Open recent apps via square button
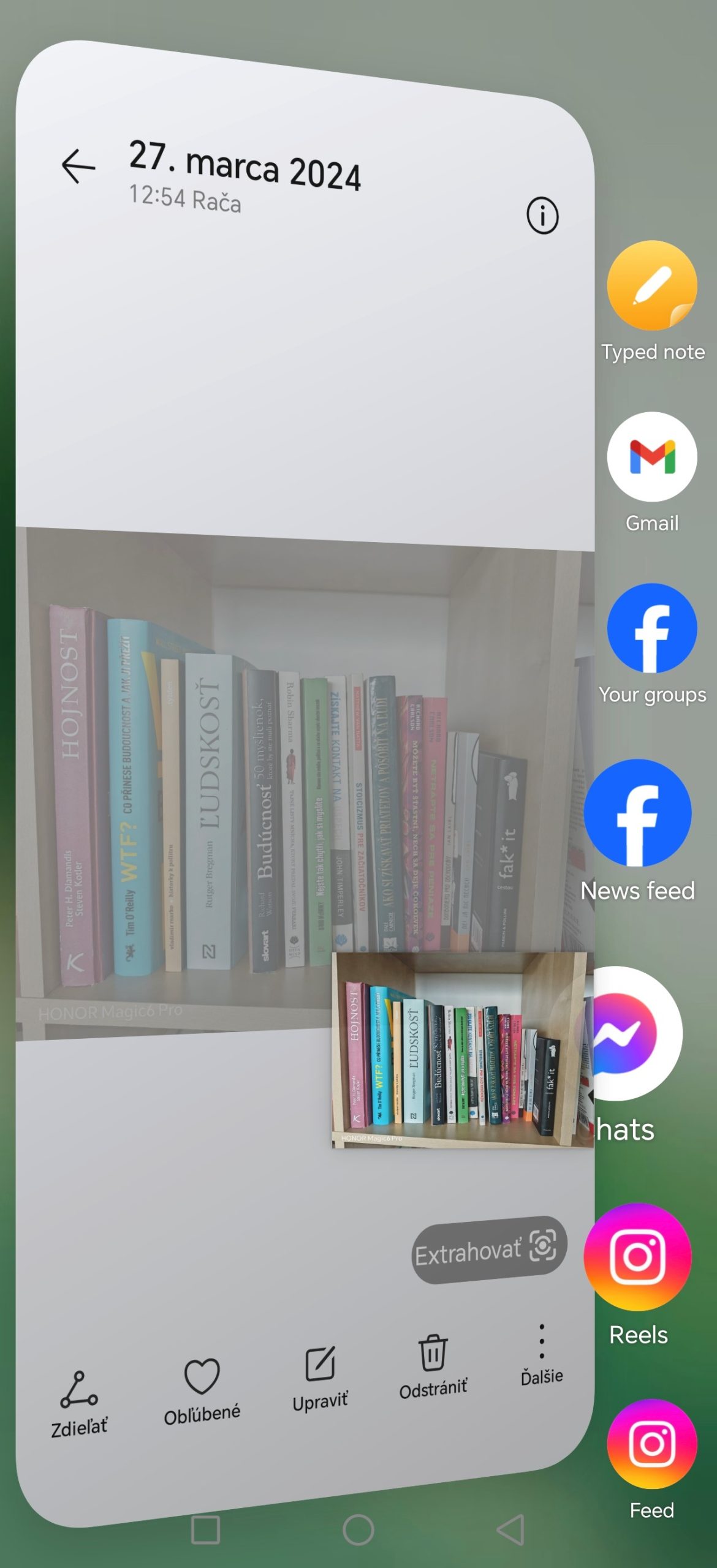Image resolution: width=717 pixels, height=1568 pixels. coord(205,1530)
